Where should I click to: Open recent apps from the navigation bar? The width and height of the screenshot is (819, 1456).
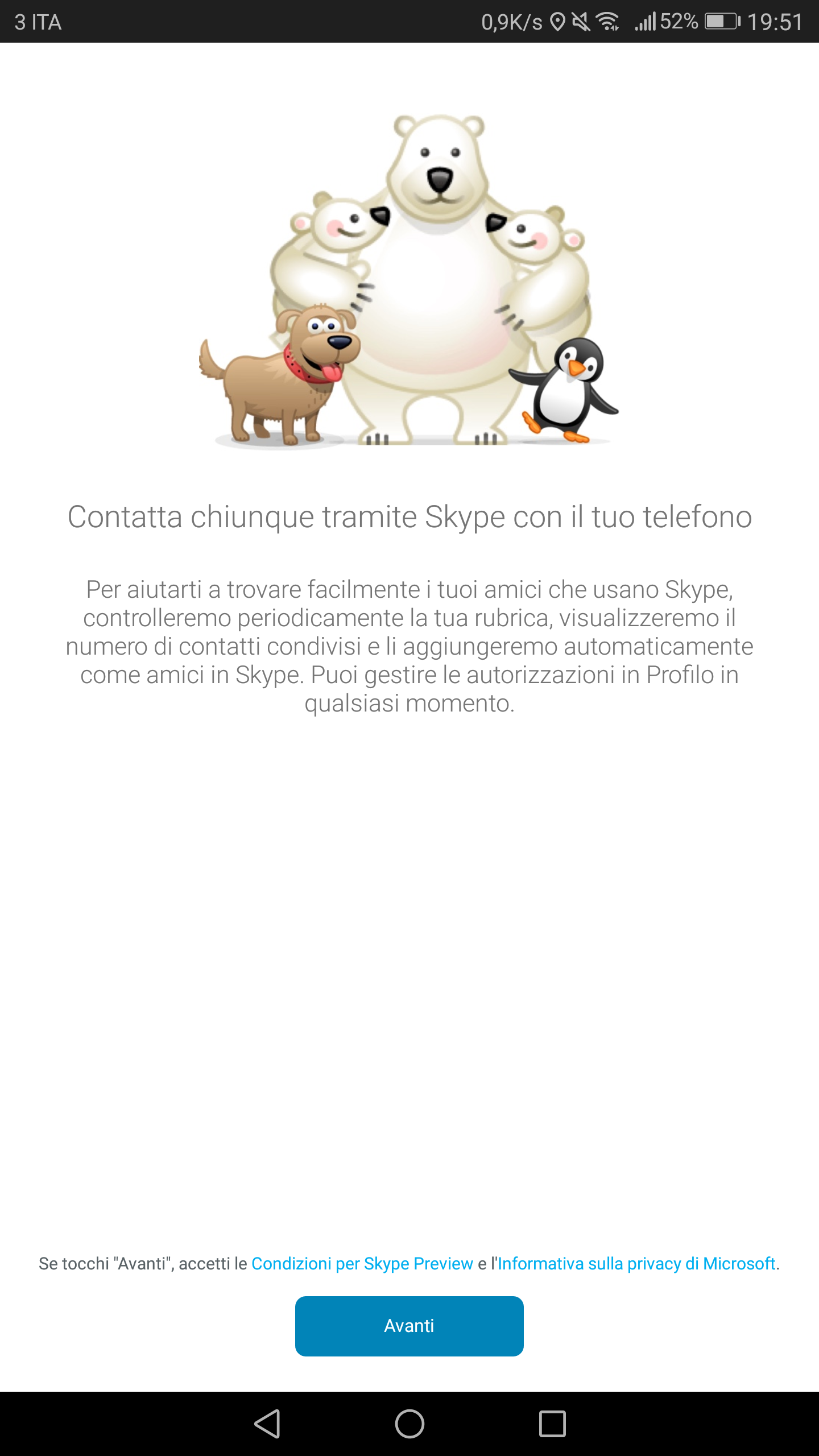pos(552,1424)
